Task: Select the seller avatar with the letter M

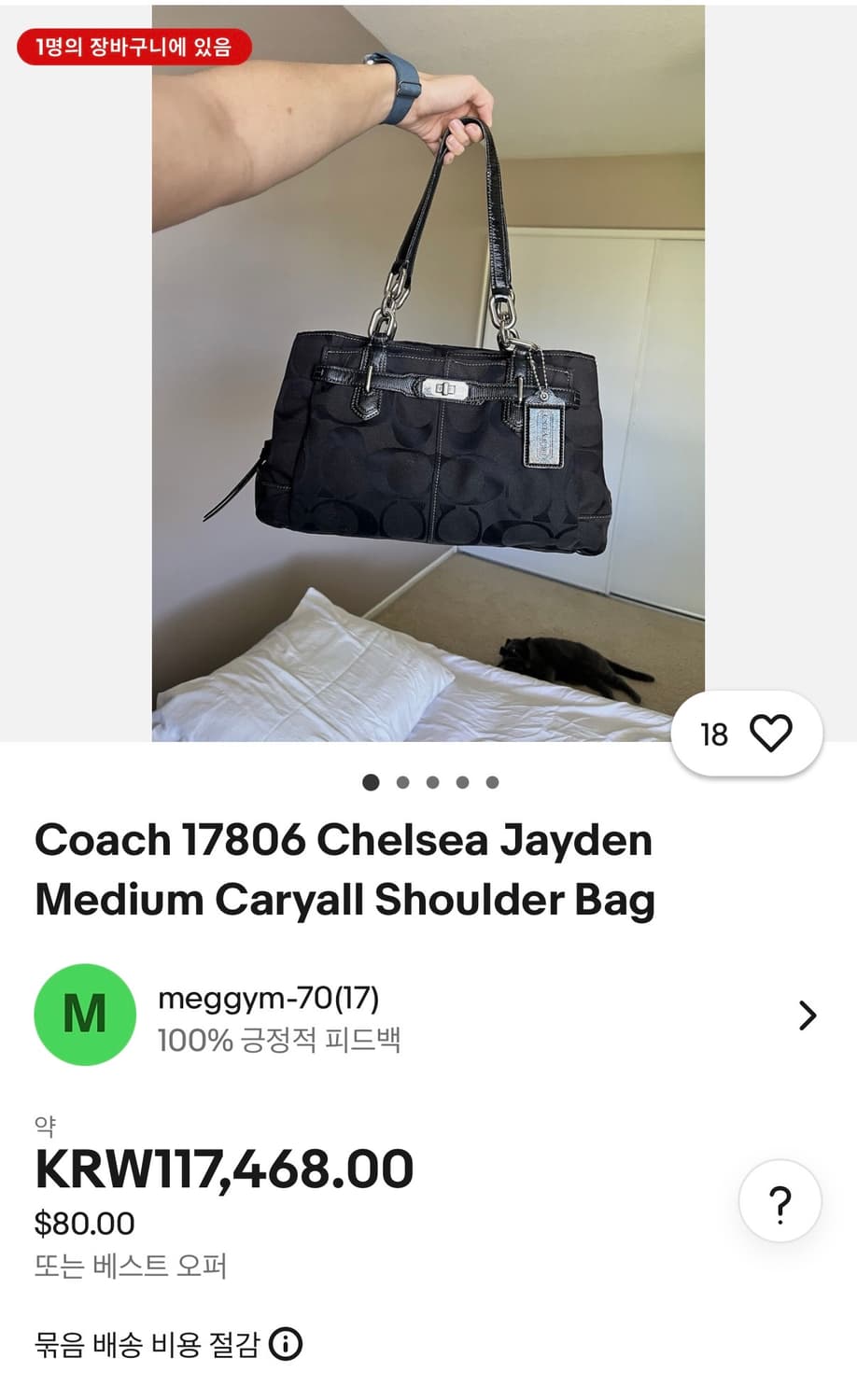Action: pos(84,1015)
